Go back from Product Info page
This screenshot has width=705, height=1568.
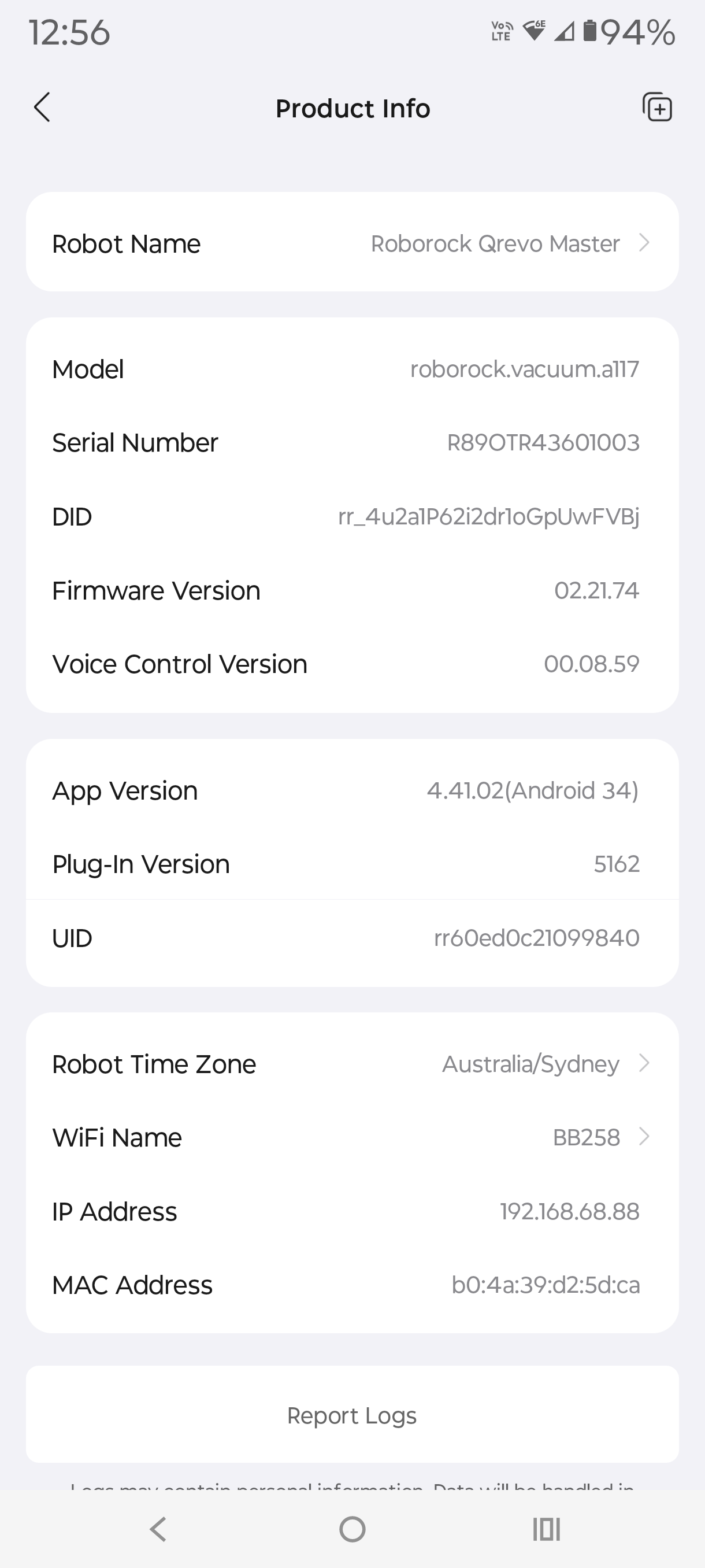click(x=42, y=108)
